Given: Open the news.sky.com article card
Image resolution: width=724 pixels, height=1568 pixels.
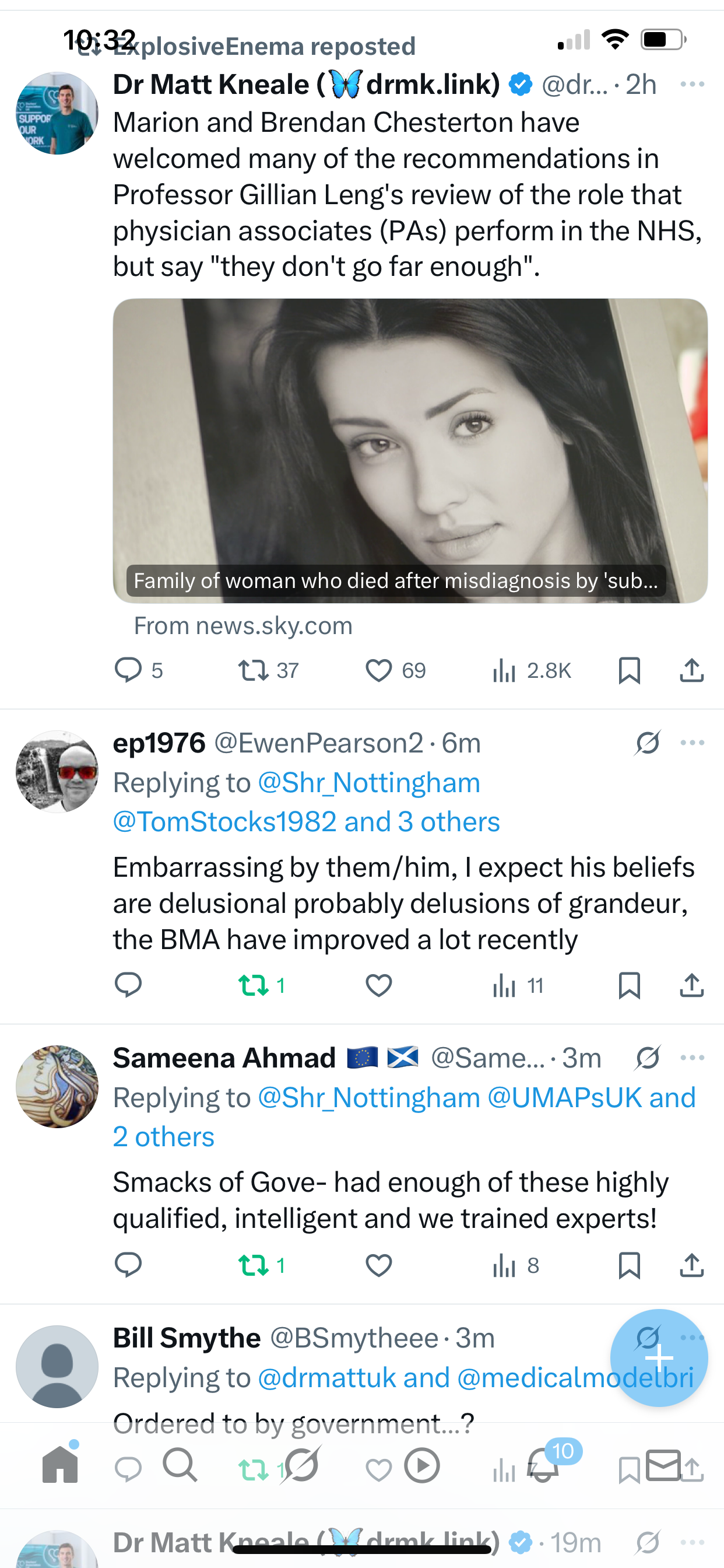Looking at the screenshot, I should tap(410, 450).
